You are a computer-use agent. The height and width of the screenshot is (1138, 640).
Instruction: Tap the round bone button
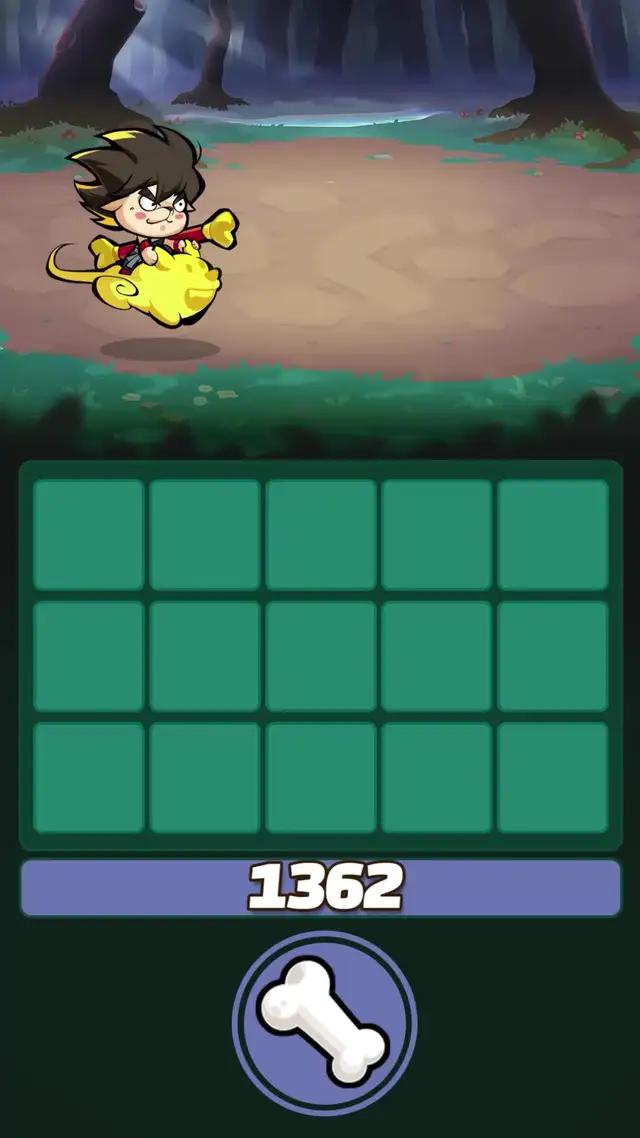click(x=324, y=1021)
